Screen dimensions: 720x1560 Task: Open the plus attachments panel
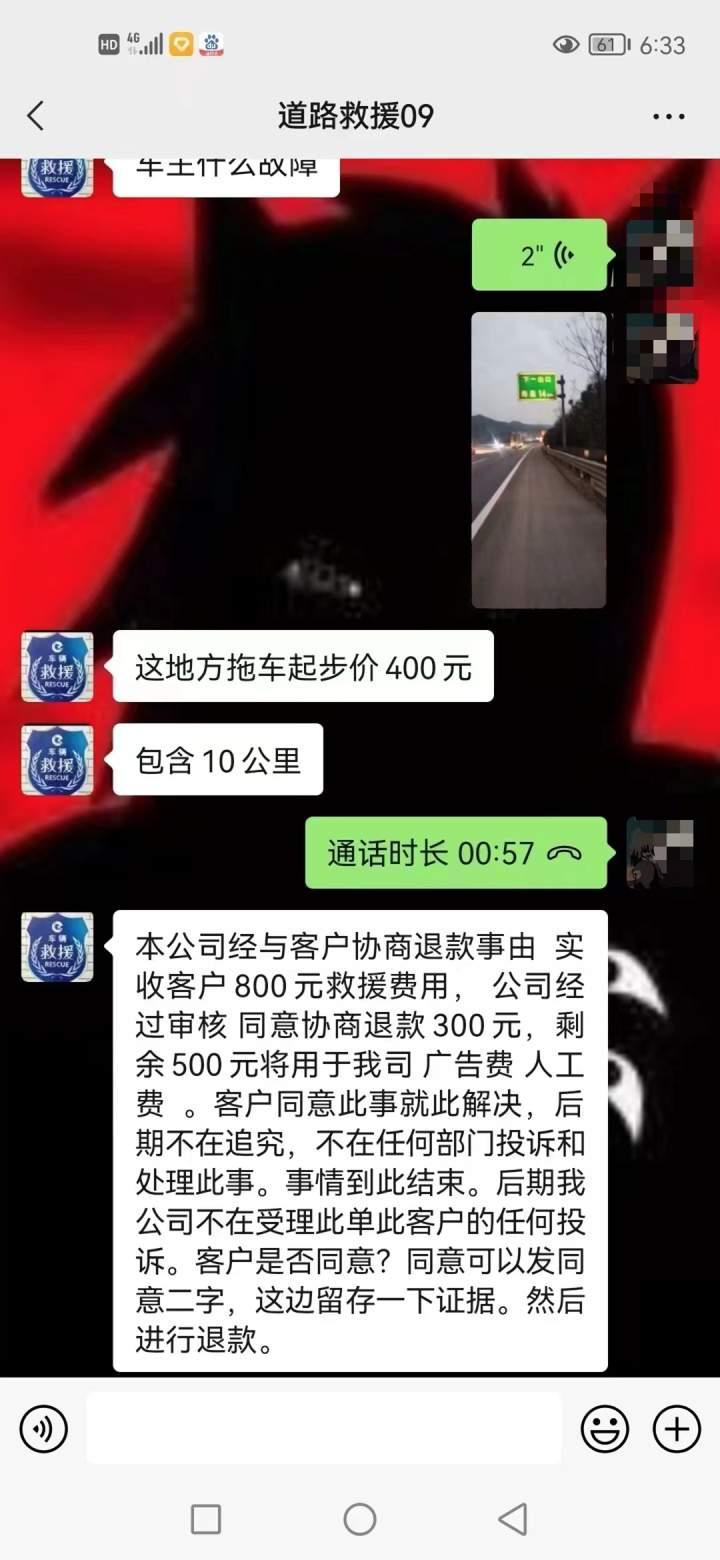(x=677, y=1428)
